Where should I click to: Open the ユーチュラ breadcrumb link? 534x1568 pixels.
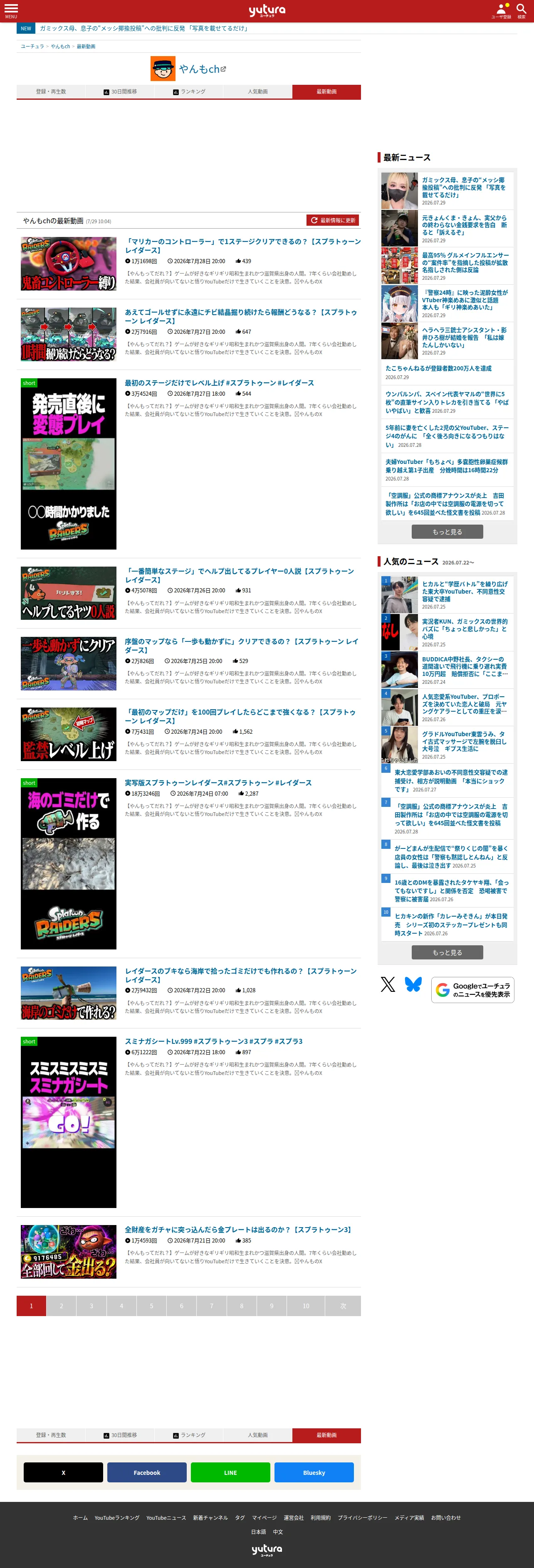coord(32,46)
